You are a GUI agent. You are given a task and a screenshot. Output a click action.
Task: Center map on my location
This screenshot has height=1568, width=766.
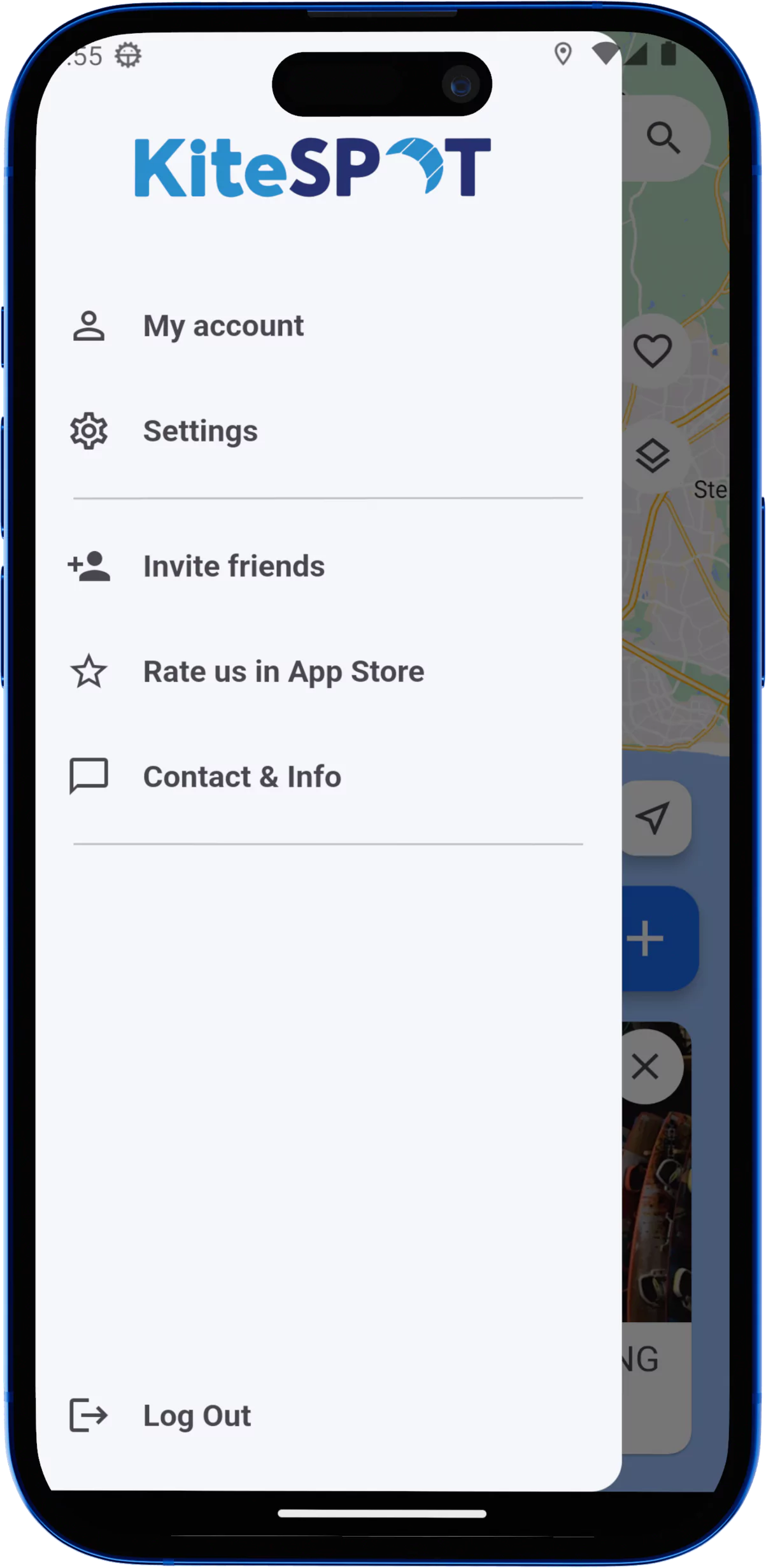pos(653,818)
